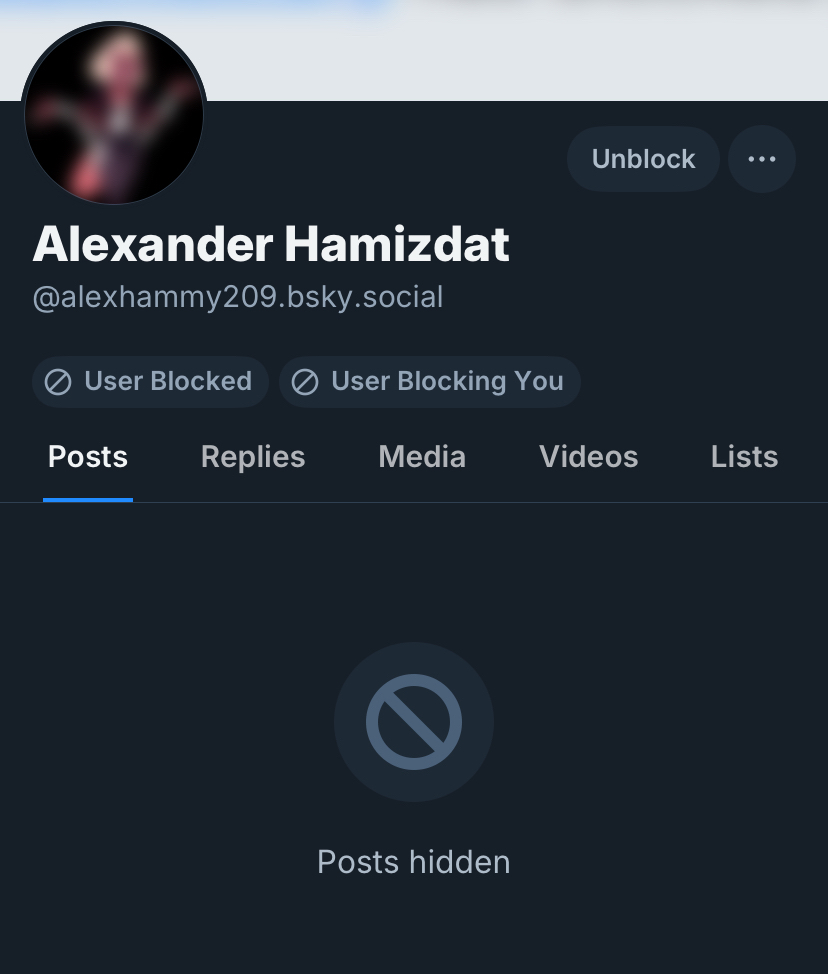Tap the User Blocked label
Viewport: 828px width, 974px height.
tap(150, 381)
